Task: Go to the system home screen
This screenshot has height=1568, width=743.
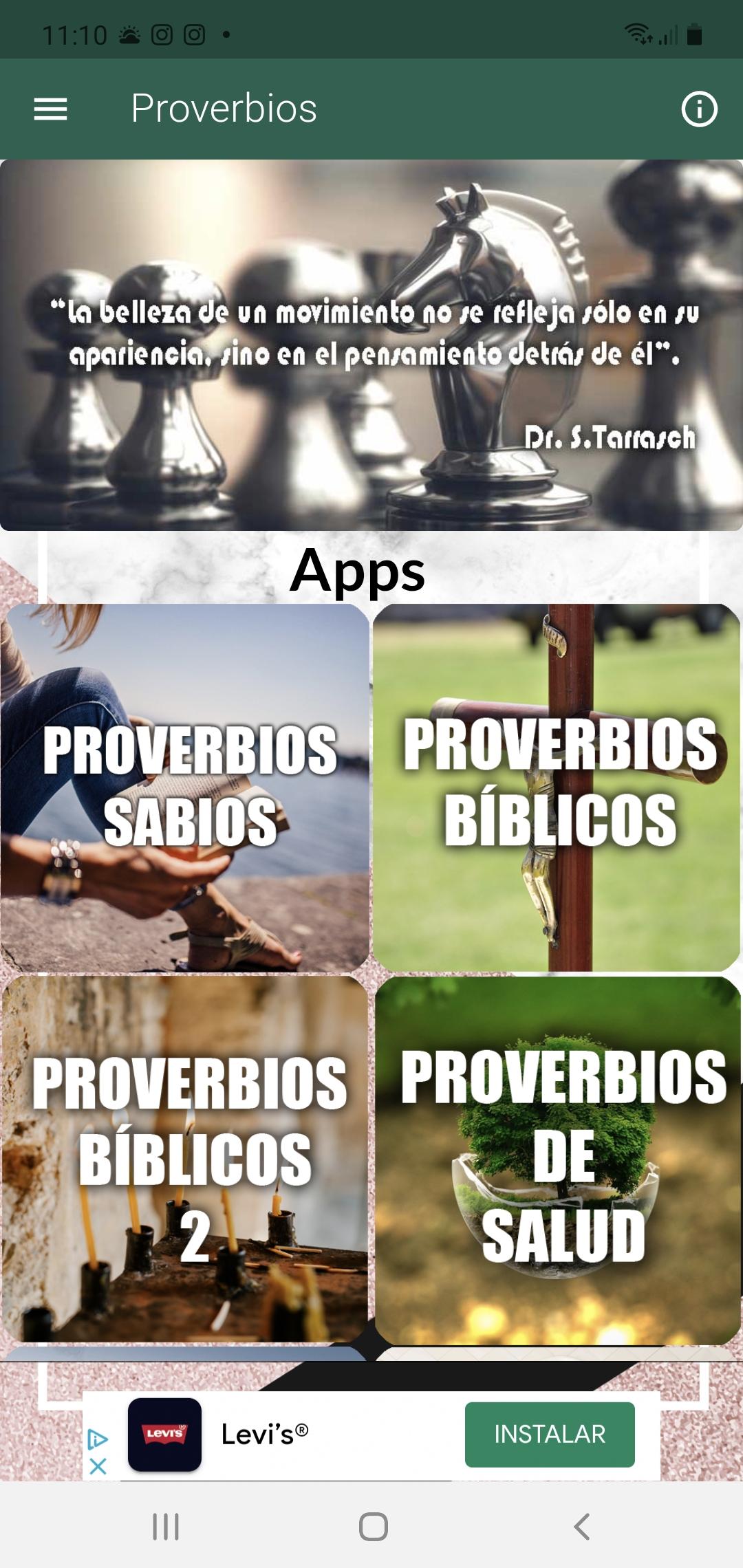Action: pos(373,1527)
